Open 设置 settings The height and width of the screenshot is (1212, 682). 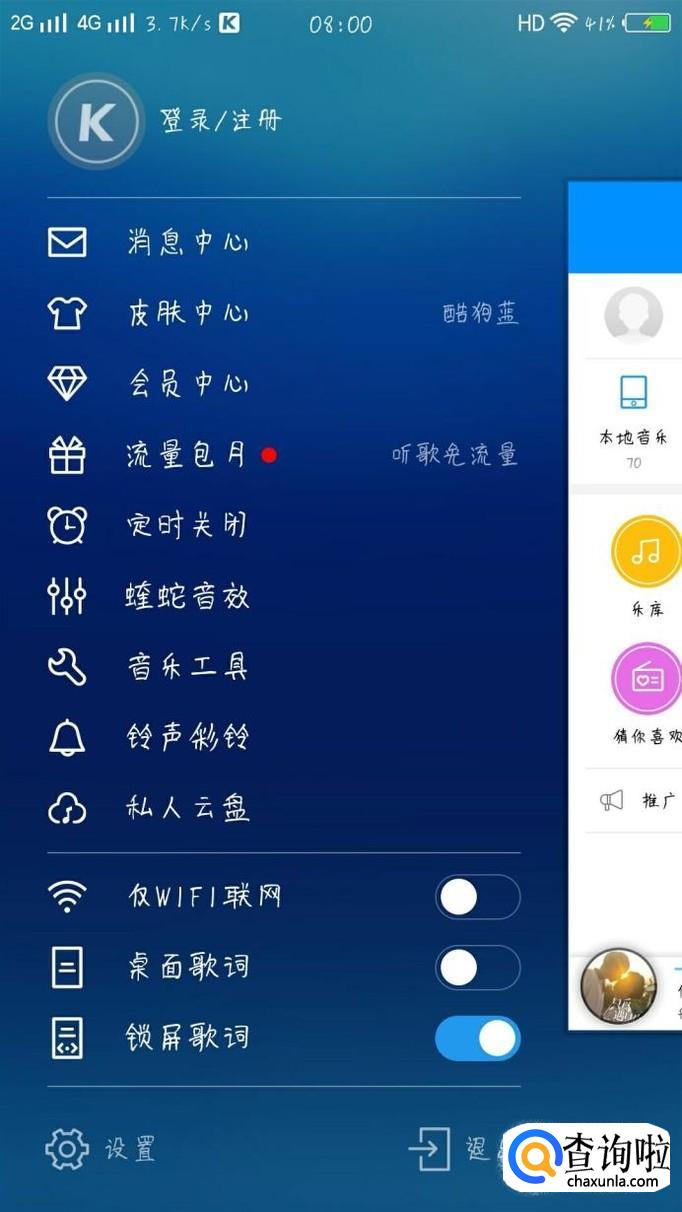(x=101, y=1149)
